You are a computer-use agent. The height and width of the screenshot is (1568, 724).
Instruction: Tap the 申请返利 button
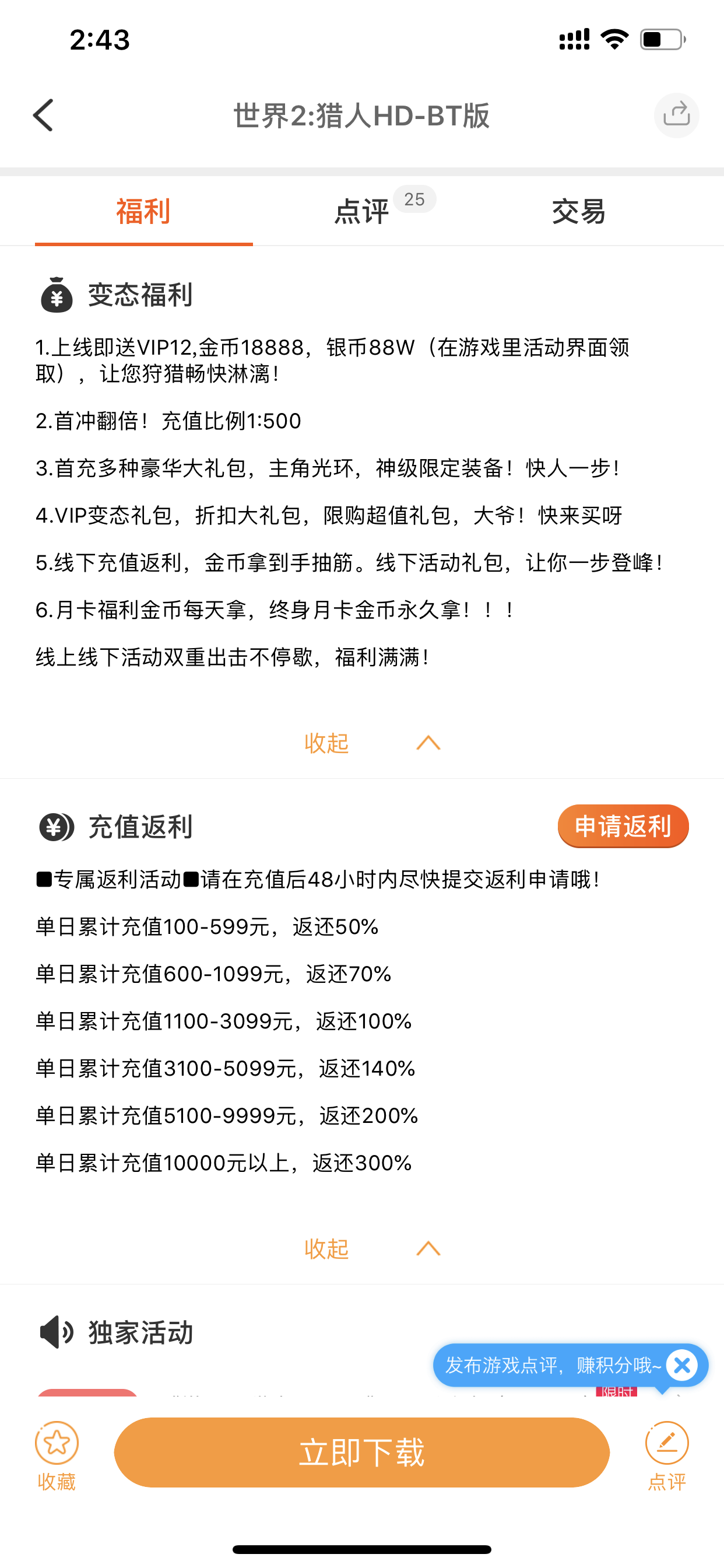click(623, 826)
